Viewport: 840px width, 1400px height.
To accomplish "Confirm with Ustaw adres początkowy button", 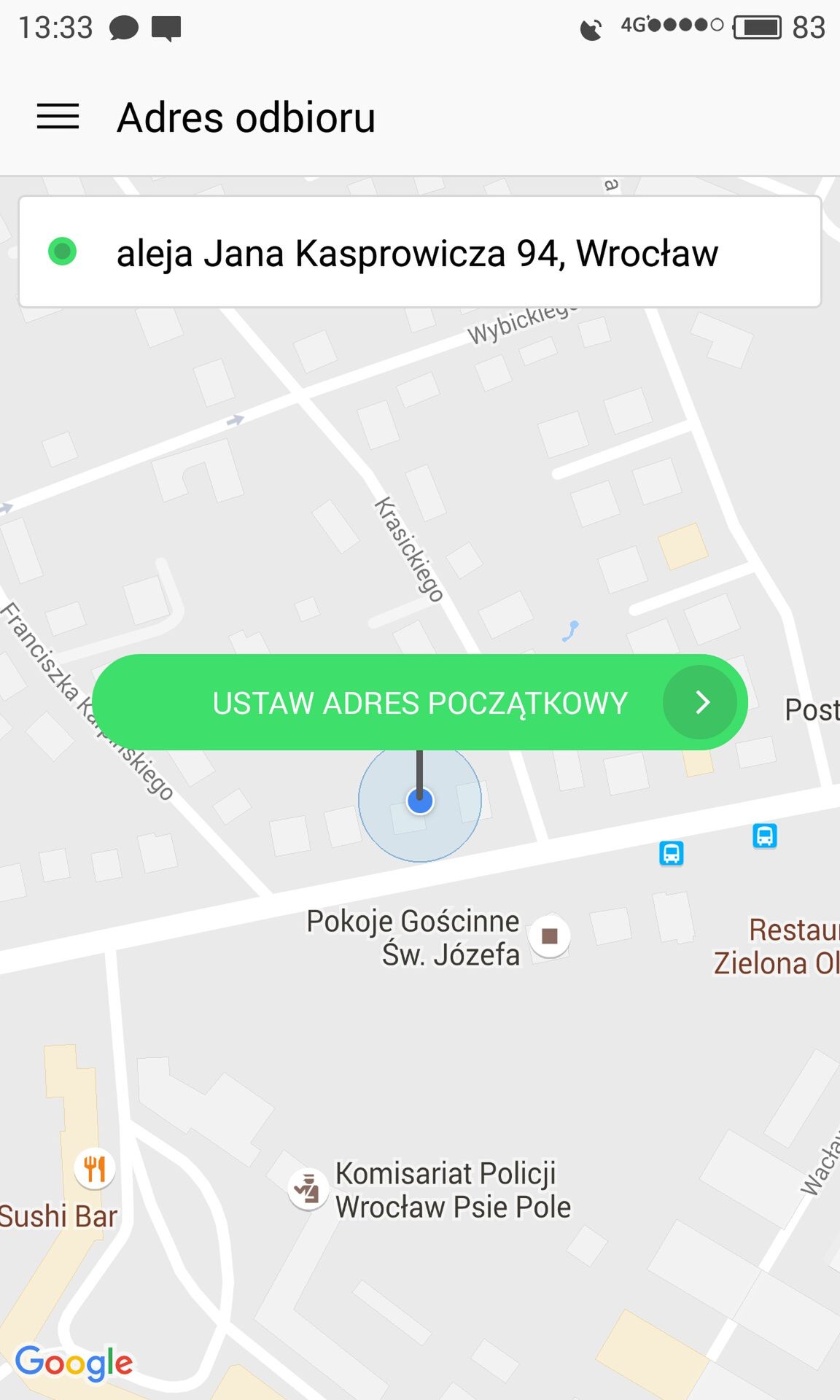I will pyautogui.click(x=420, y=702).
